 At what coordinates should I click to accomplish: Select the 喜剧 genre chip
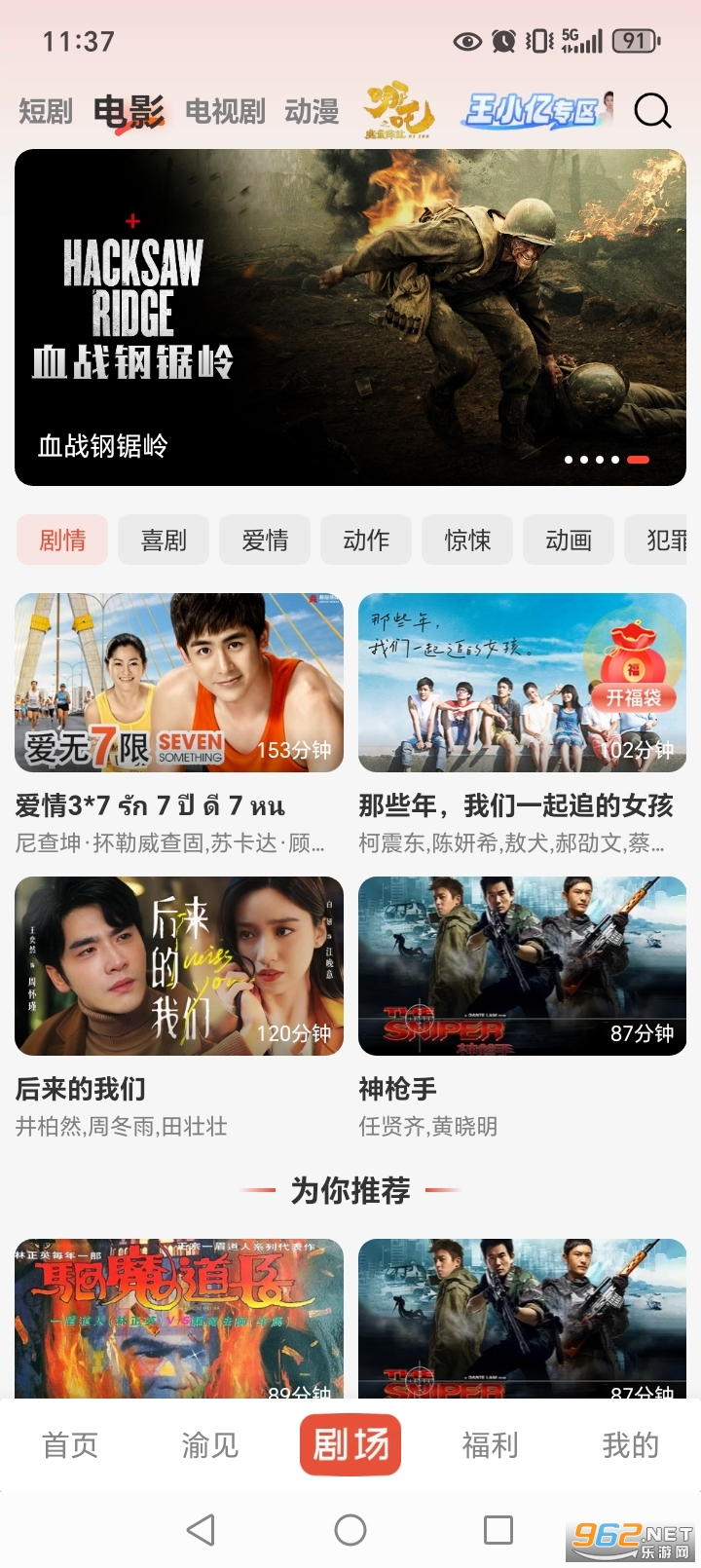click(164, 541)
